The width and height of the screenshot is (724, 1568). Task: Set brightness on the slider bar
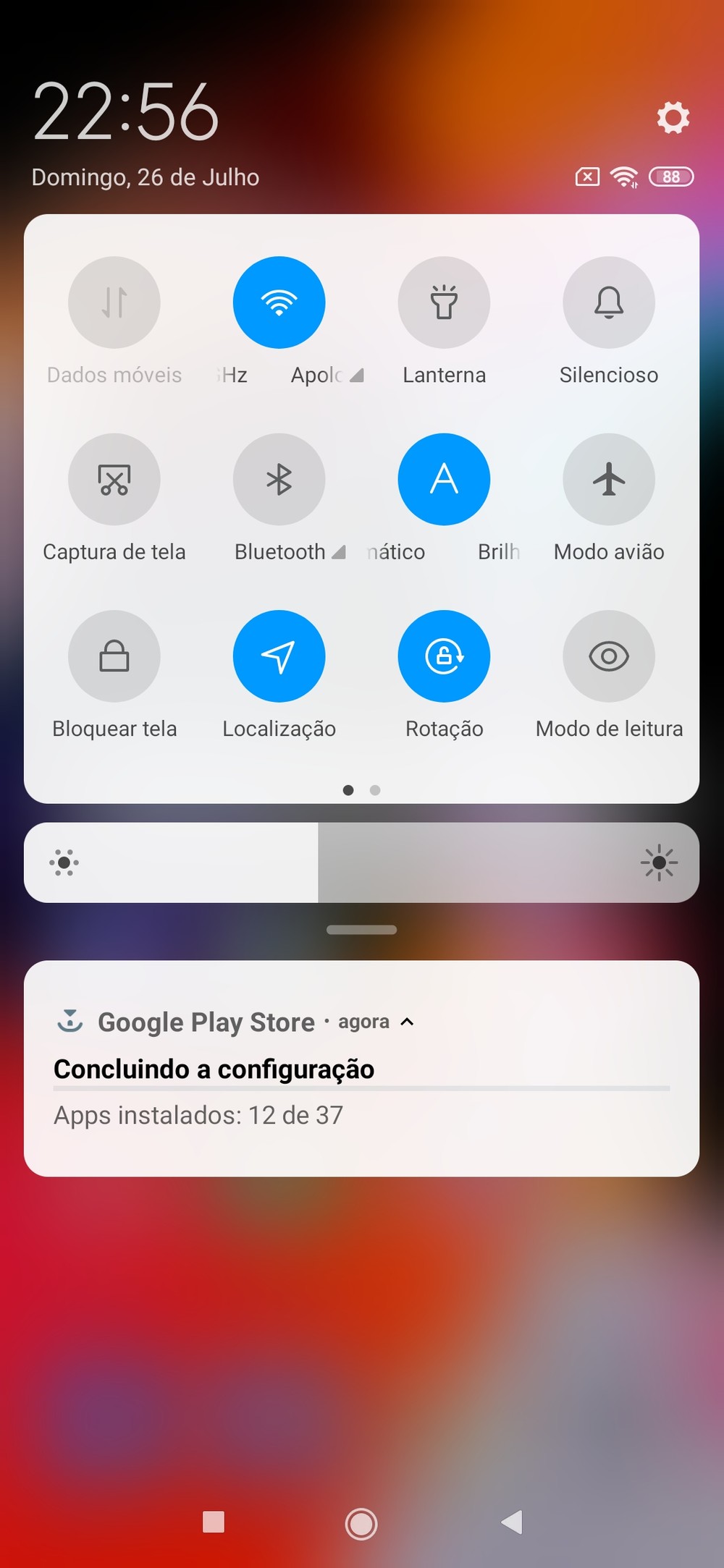point(361,863)
